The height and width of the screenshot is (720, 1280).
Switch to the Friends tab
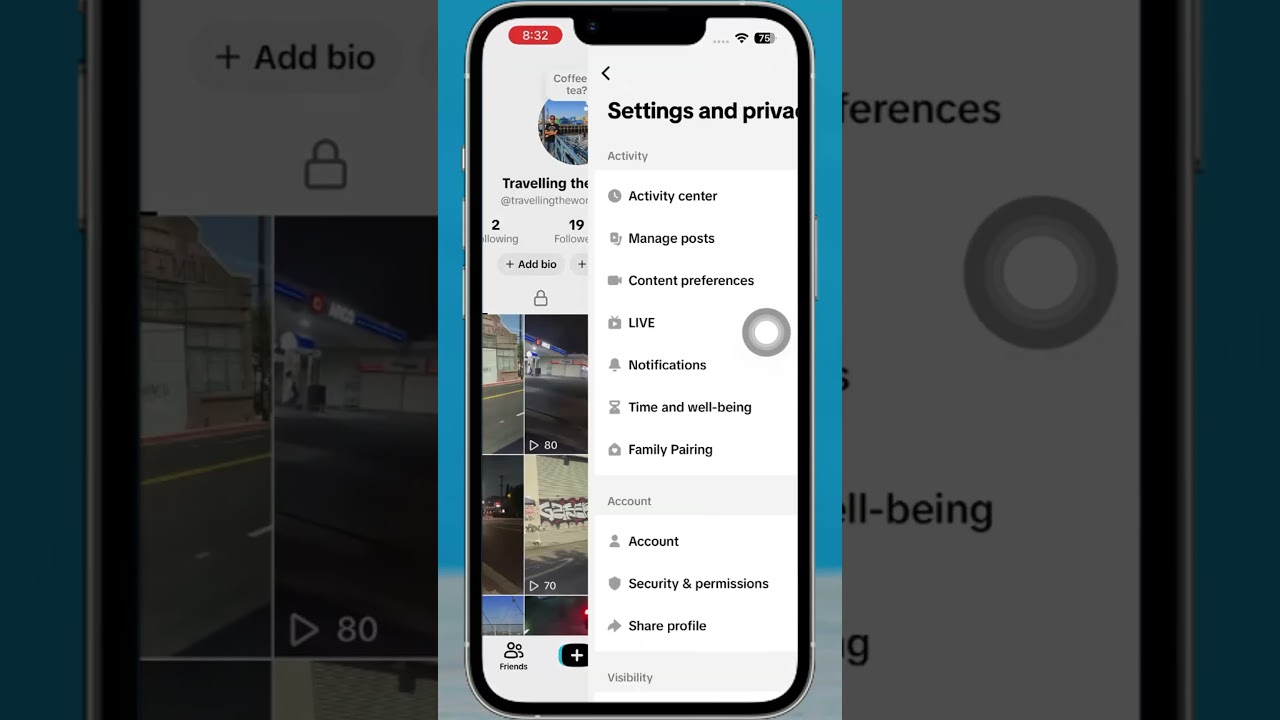513,656
